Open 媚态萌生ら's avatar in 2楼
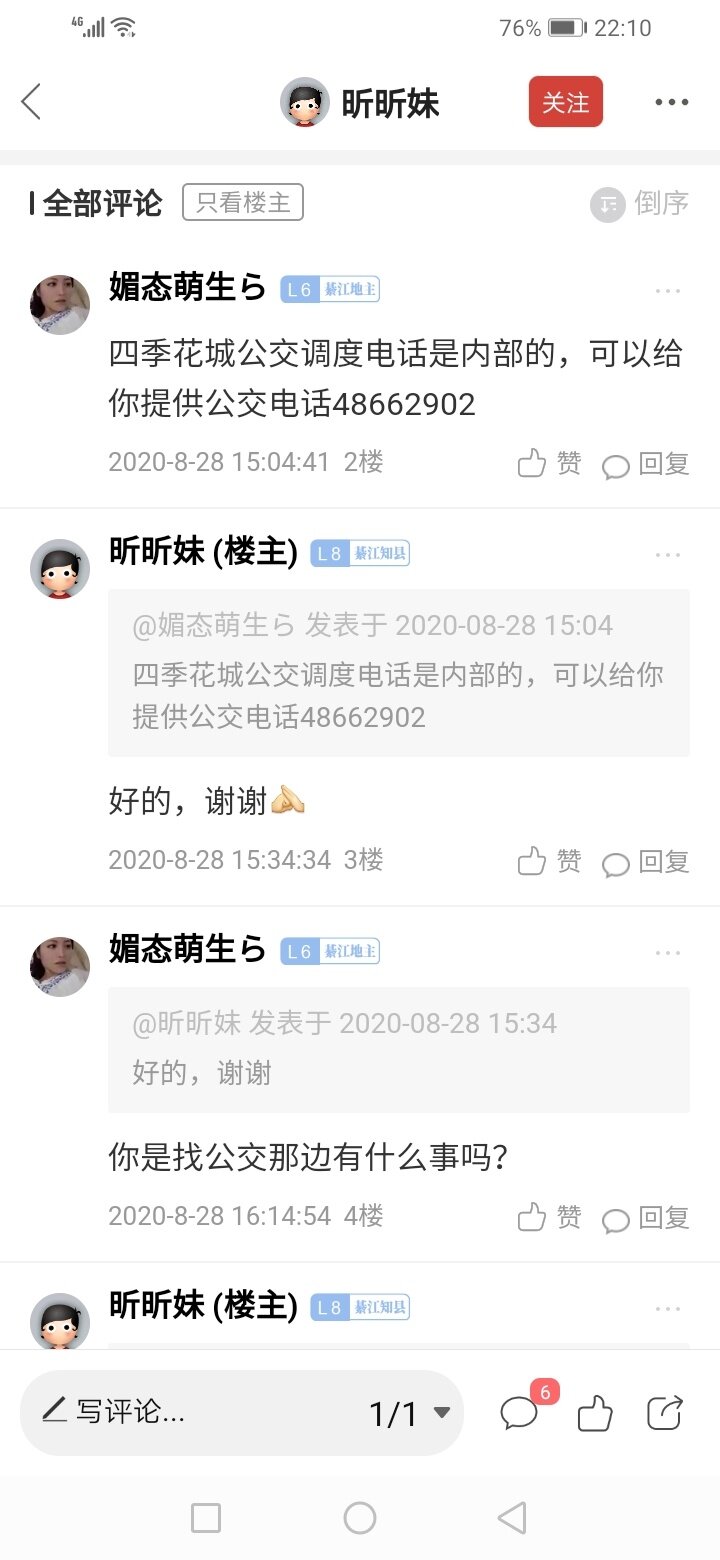720x1560 pixels. [60, 305]
